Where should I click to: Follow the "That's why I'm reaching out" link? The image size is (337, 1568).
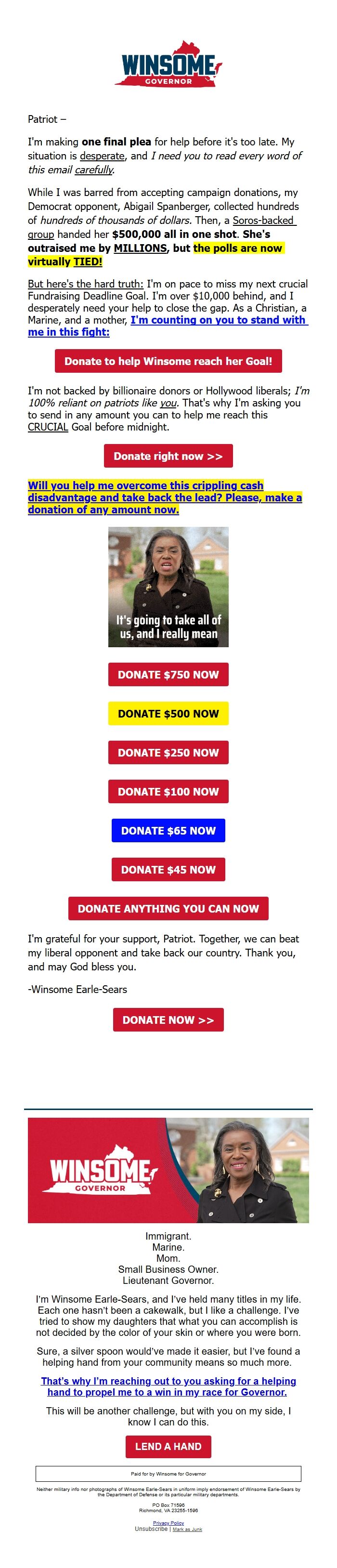point(168,1386)
